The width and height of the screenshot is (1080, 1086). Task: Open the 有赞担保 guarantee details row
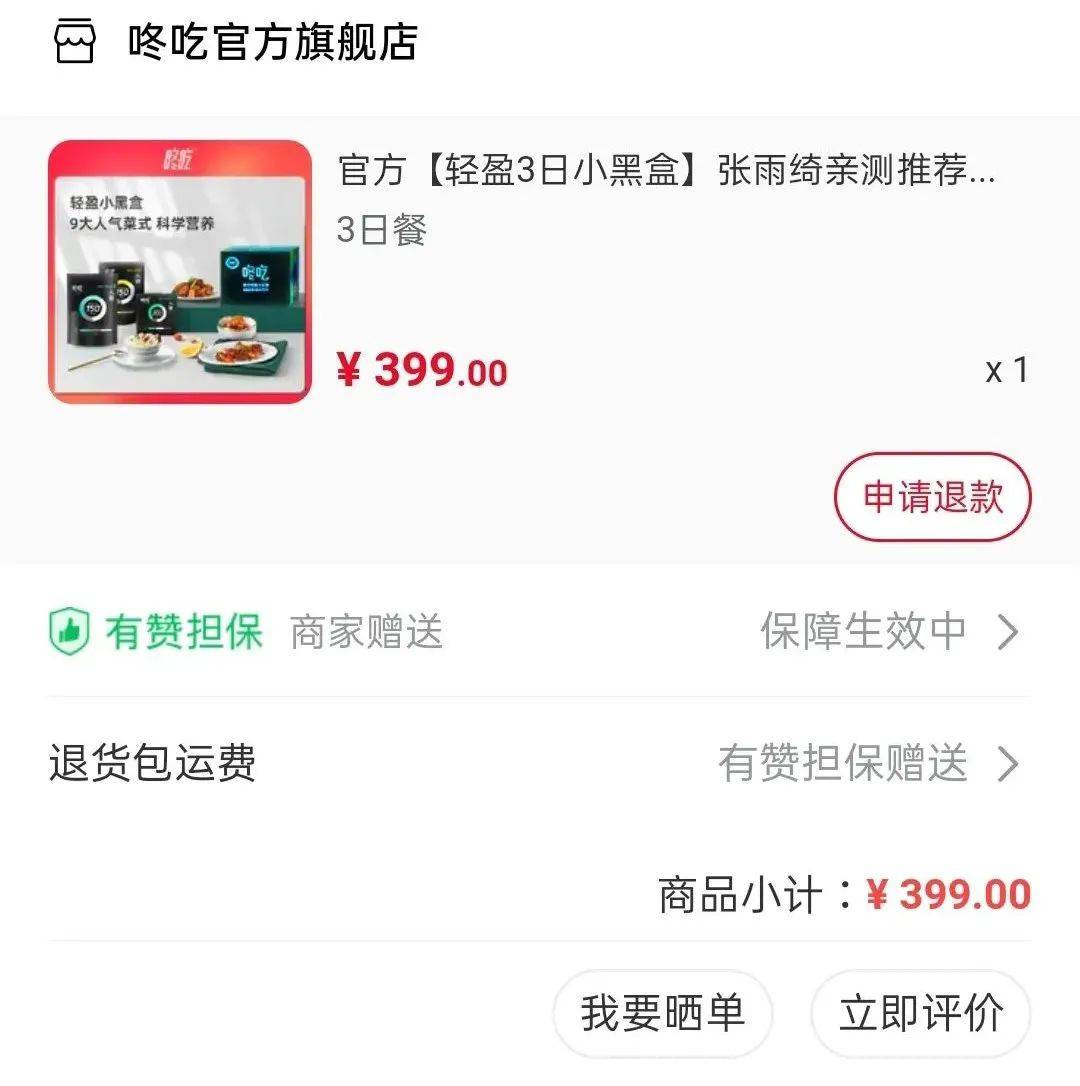540,631
